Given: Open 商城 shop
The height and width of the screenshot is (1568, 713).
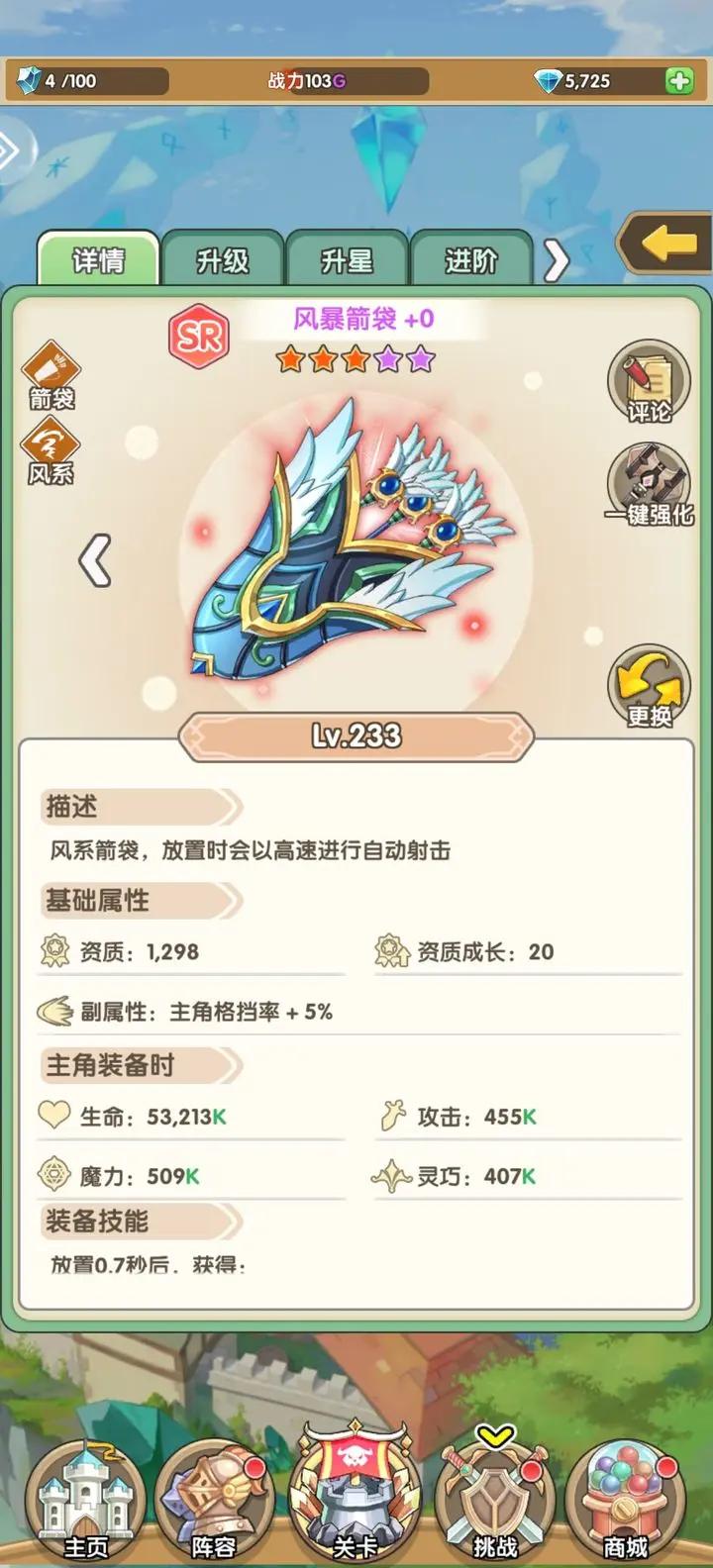Looking at the screenshot, I should (x=626, y=1505).
